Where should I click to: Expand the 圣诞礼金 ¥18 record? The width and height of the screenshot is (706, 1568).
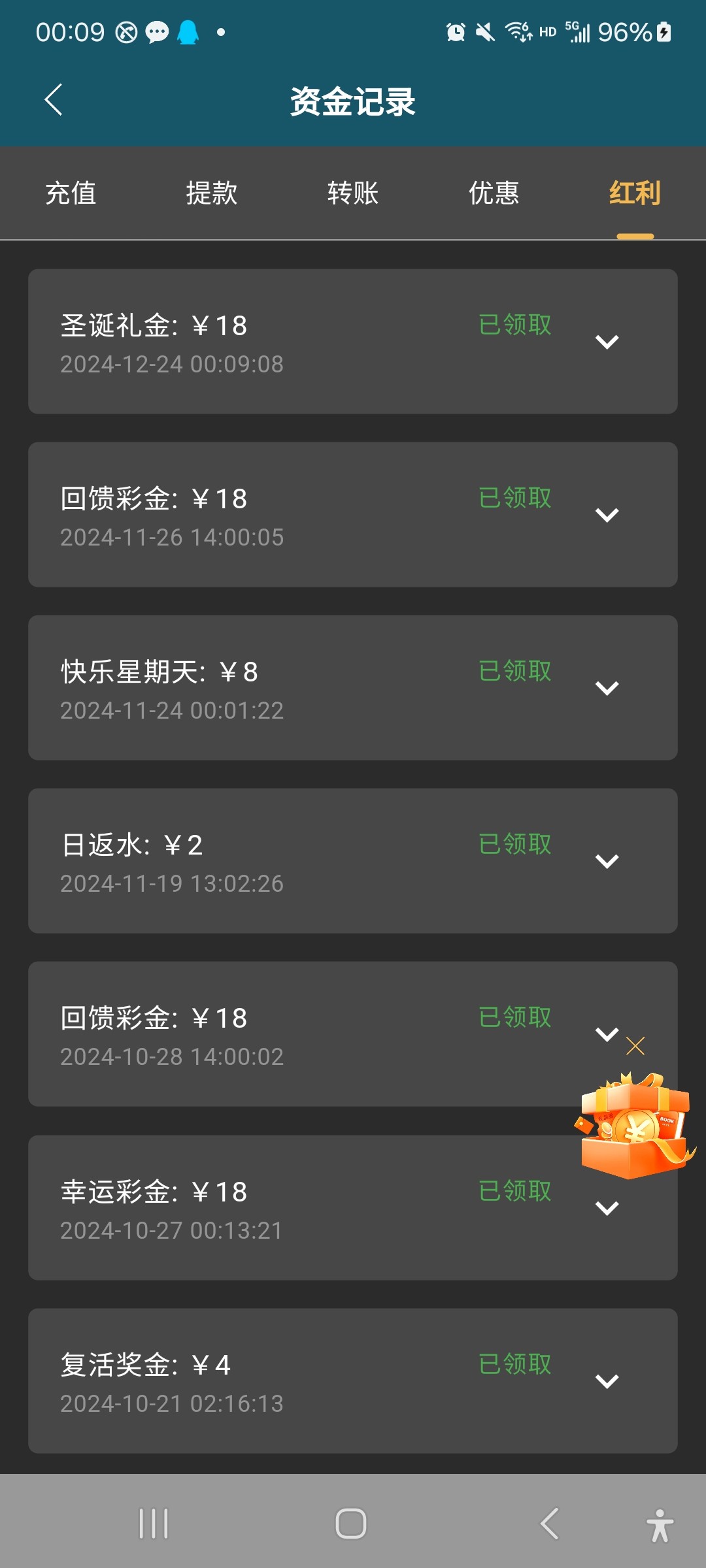607,342
